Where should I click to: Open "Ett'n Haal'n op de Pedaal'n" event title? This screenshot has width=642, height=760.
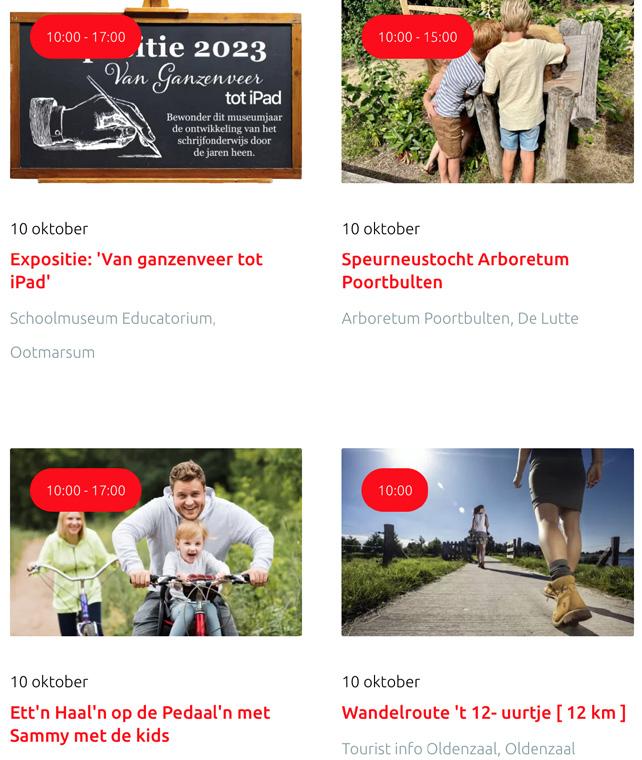(140, 724)
